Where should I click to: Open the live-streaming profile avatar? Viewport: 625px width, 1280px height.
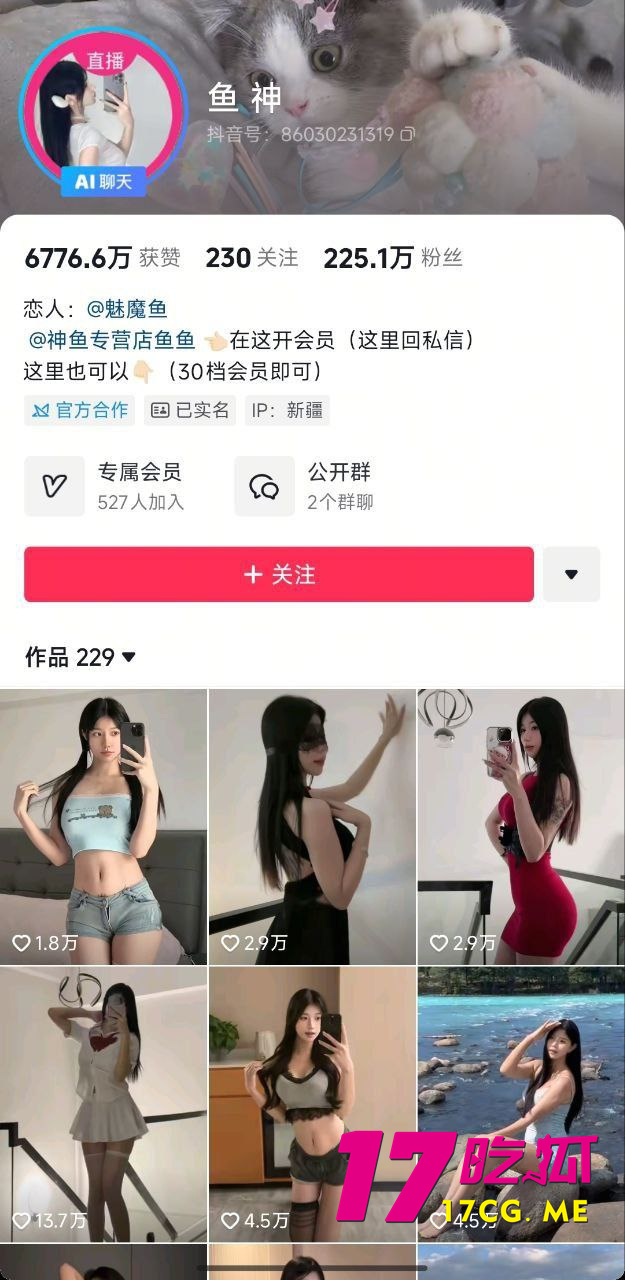(102, 111)
